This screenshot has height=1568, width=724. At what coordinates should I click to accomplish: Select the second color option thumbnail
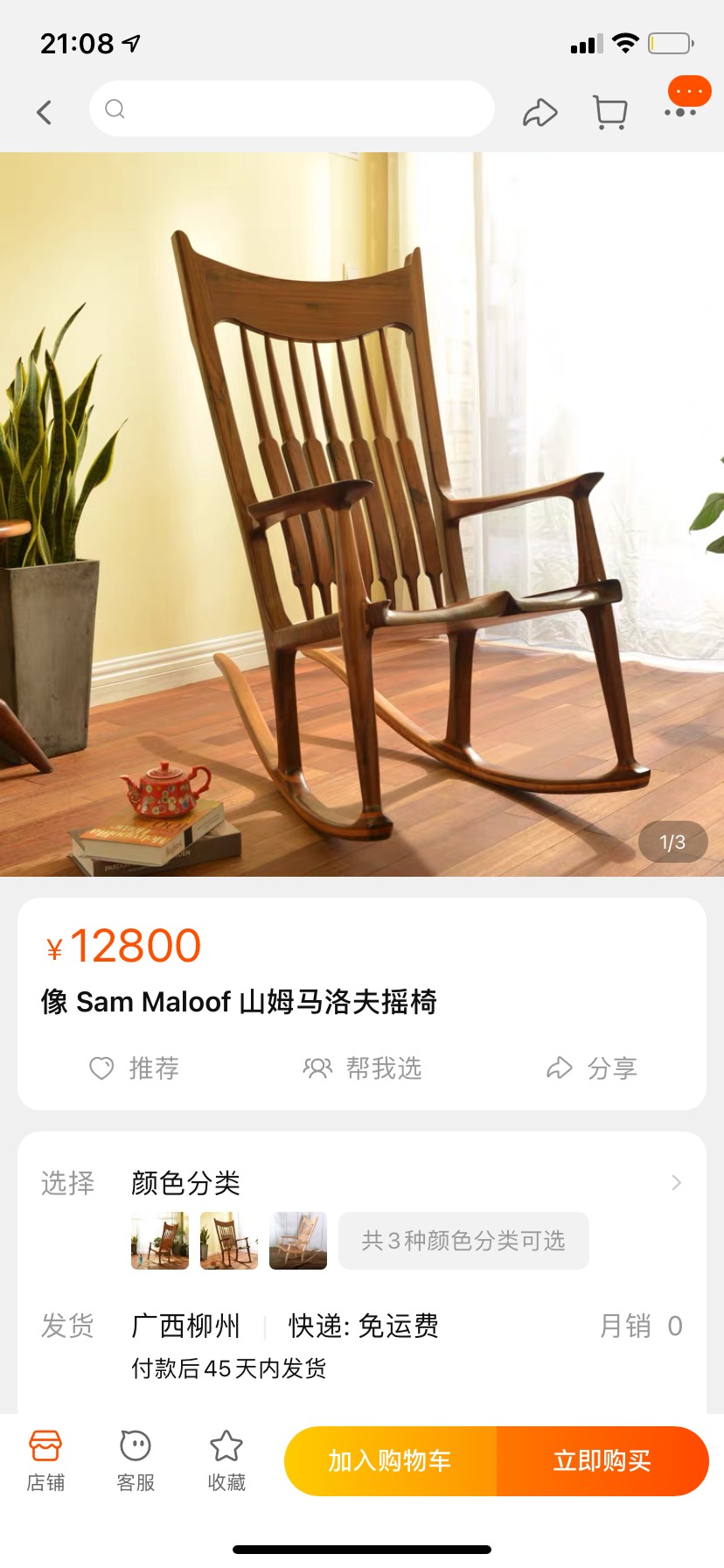[x=229, y=1241]
